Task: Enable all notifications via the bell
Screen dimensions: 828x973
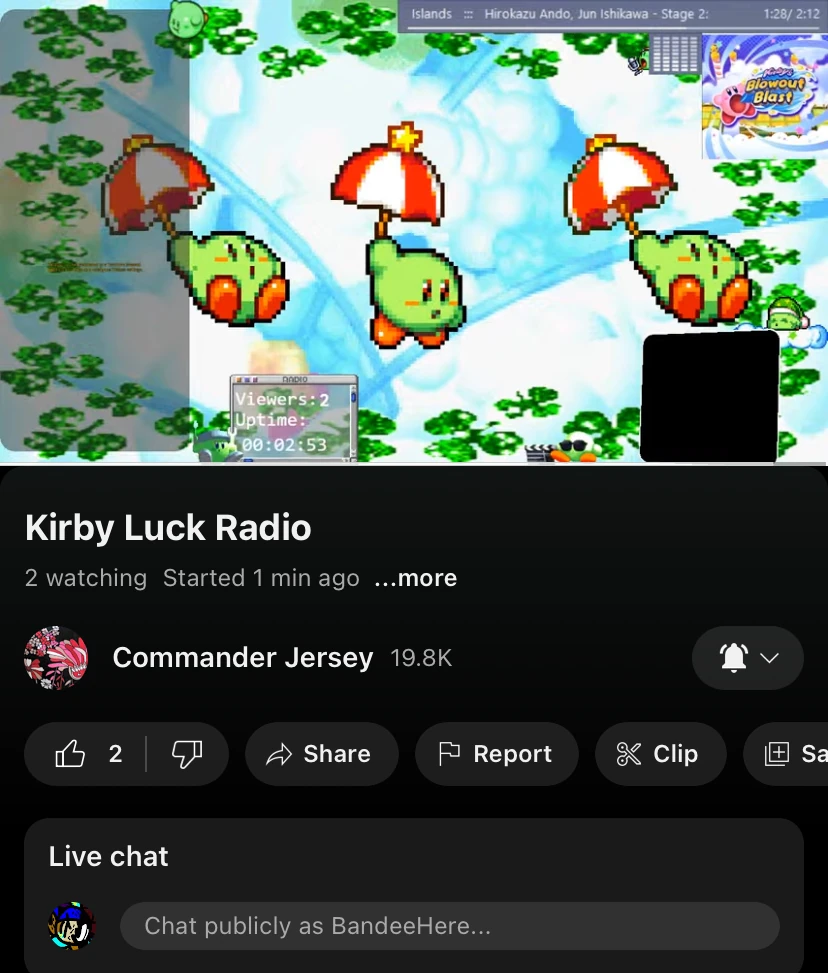Action: [x=736, y=658]
